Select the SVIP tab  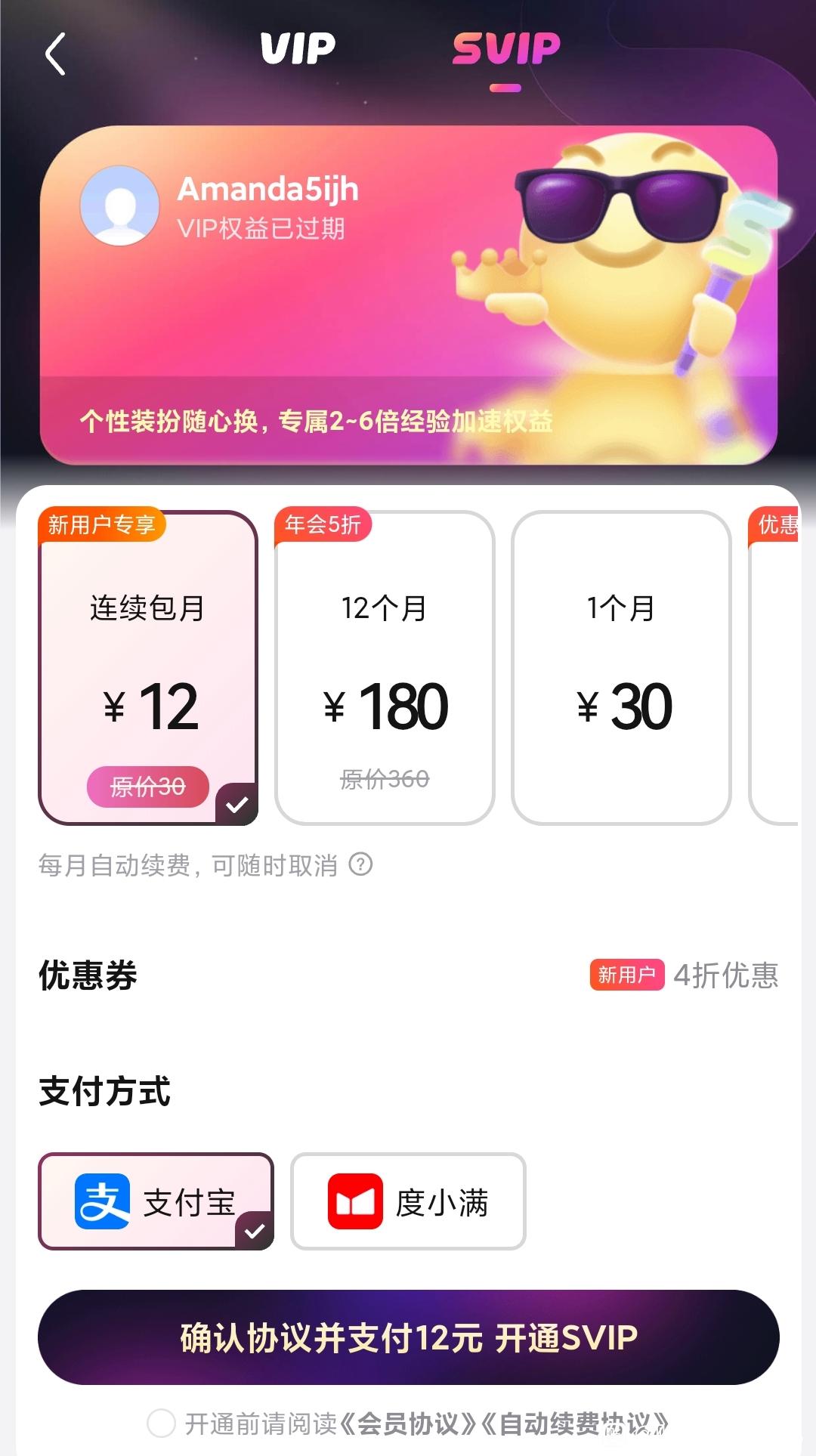(x=505, y=49)
